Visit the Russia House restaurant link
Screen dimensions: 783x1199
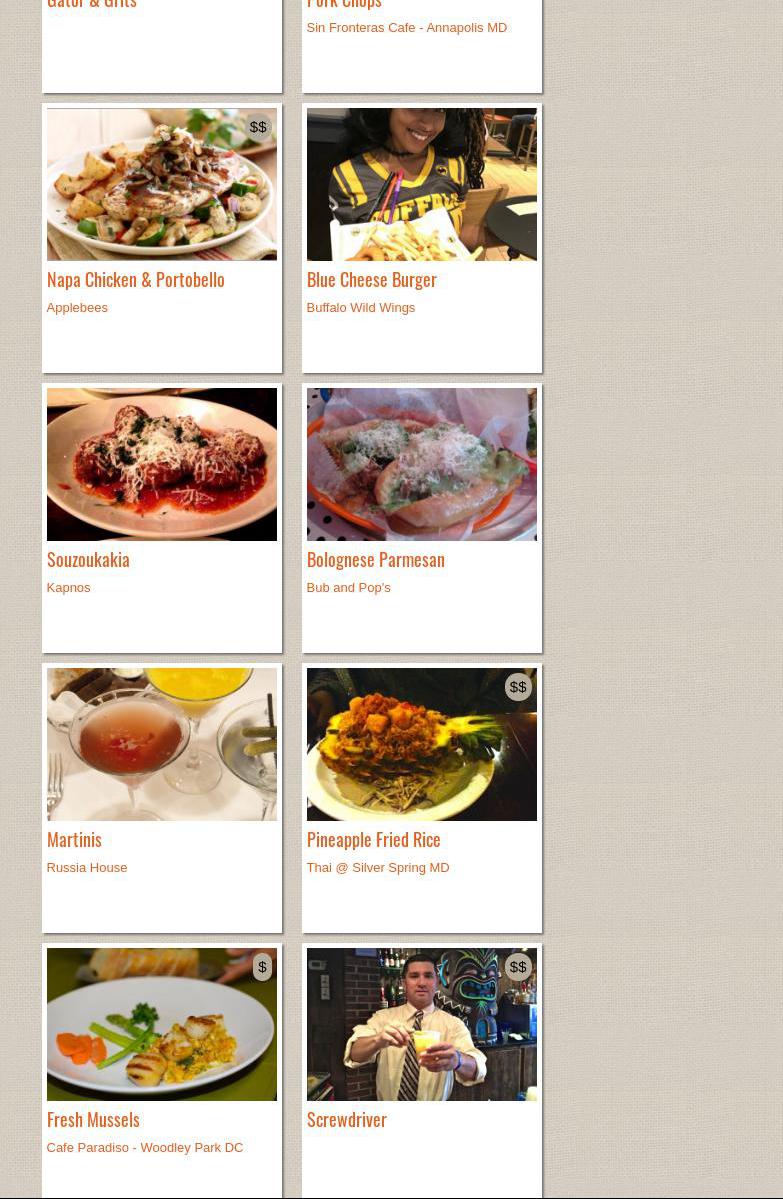click(x=86, y=868)
